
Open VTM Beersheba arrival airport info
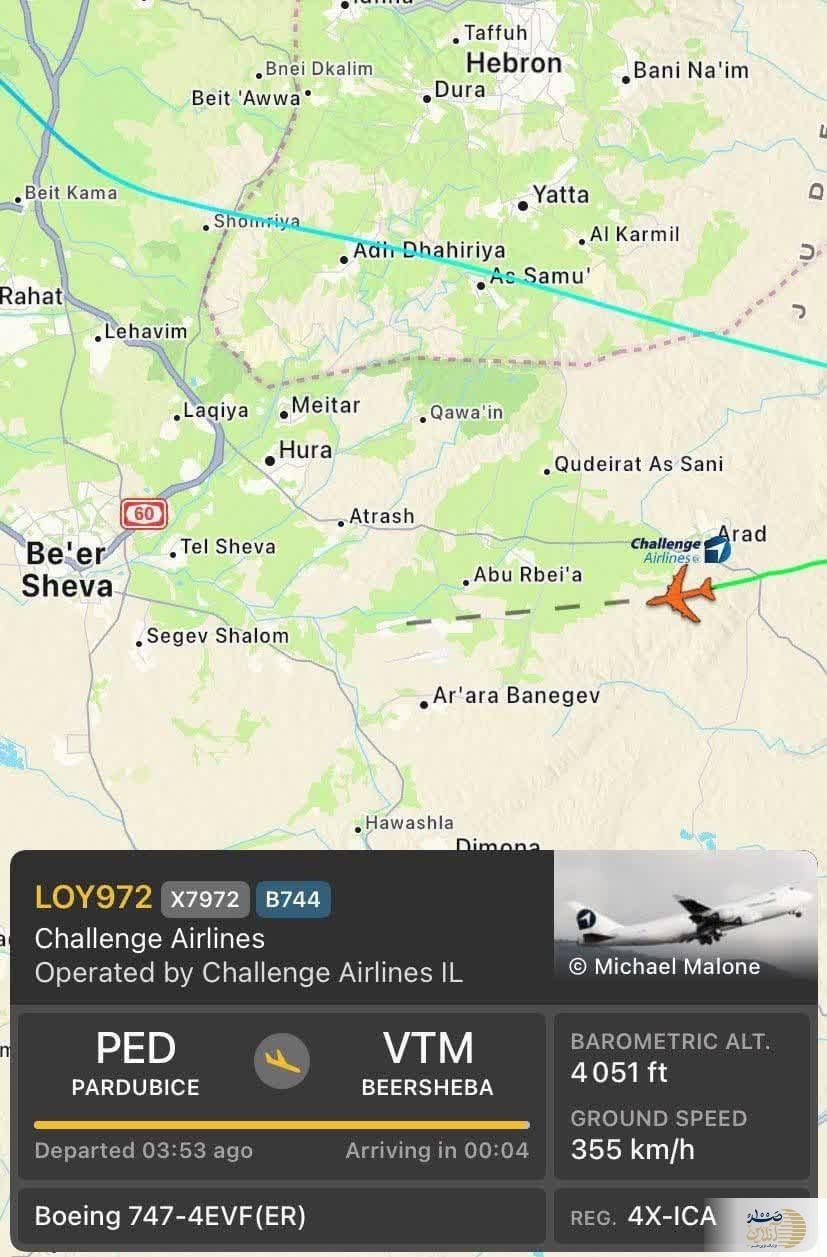(x=427, y=1063)
